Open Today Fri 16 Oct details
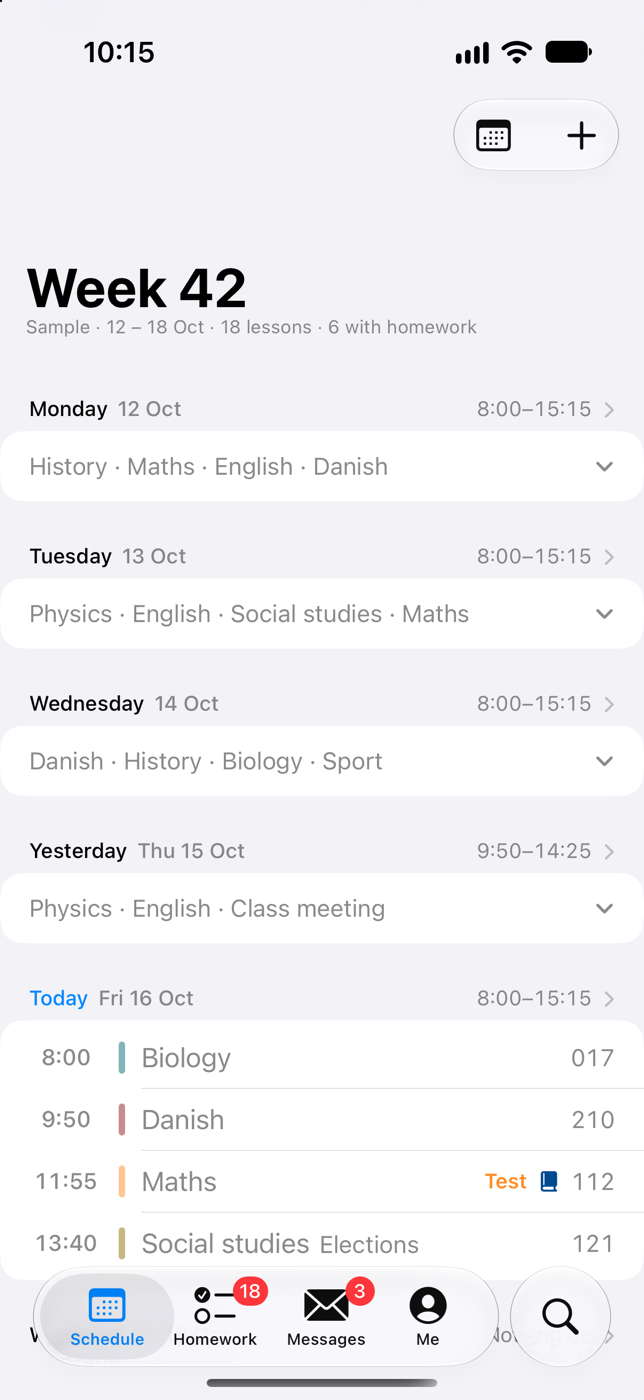Image resolution: width=644 pixels, height=1400 pixels. 322,998
